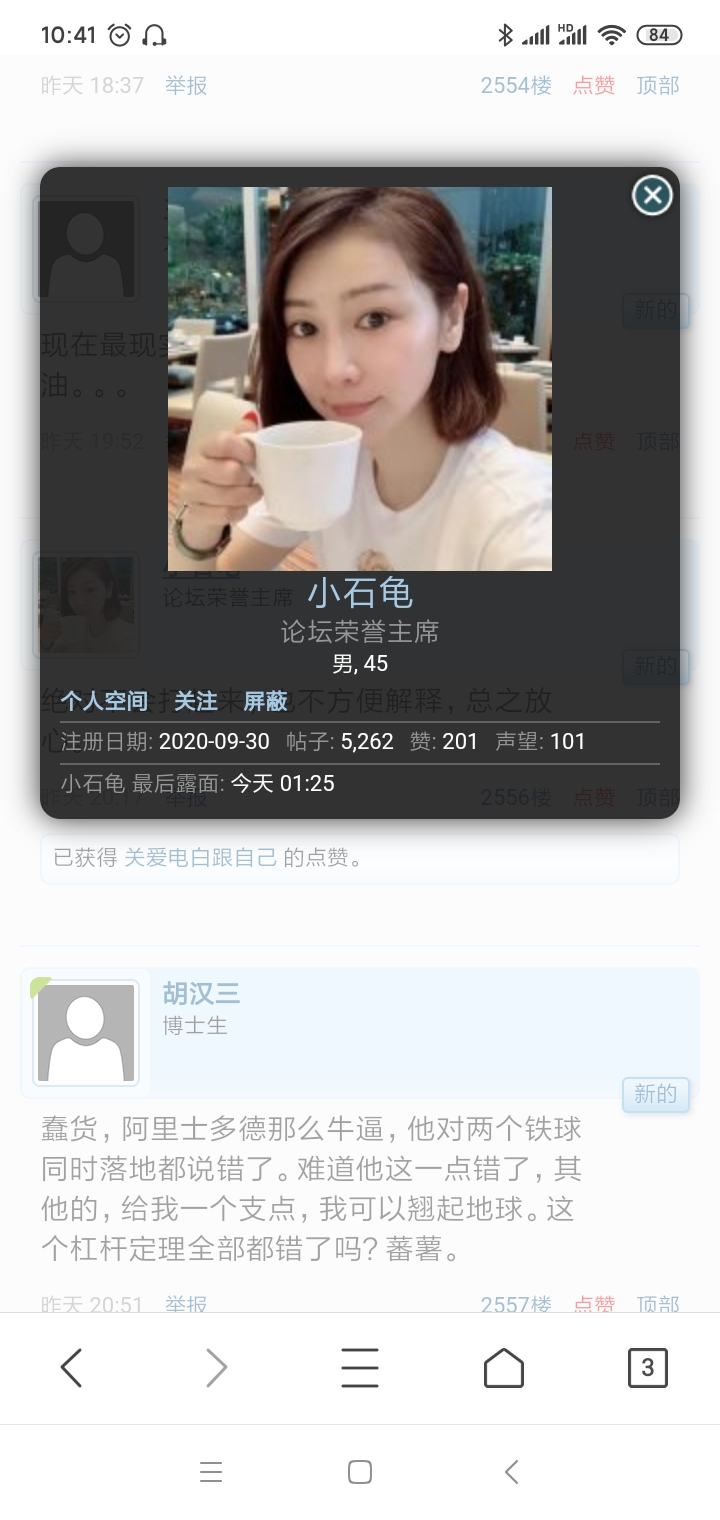Open 个人空间 link in profile card
720x1520 pixels.
(104, 701)
